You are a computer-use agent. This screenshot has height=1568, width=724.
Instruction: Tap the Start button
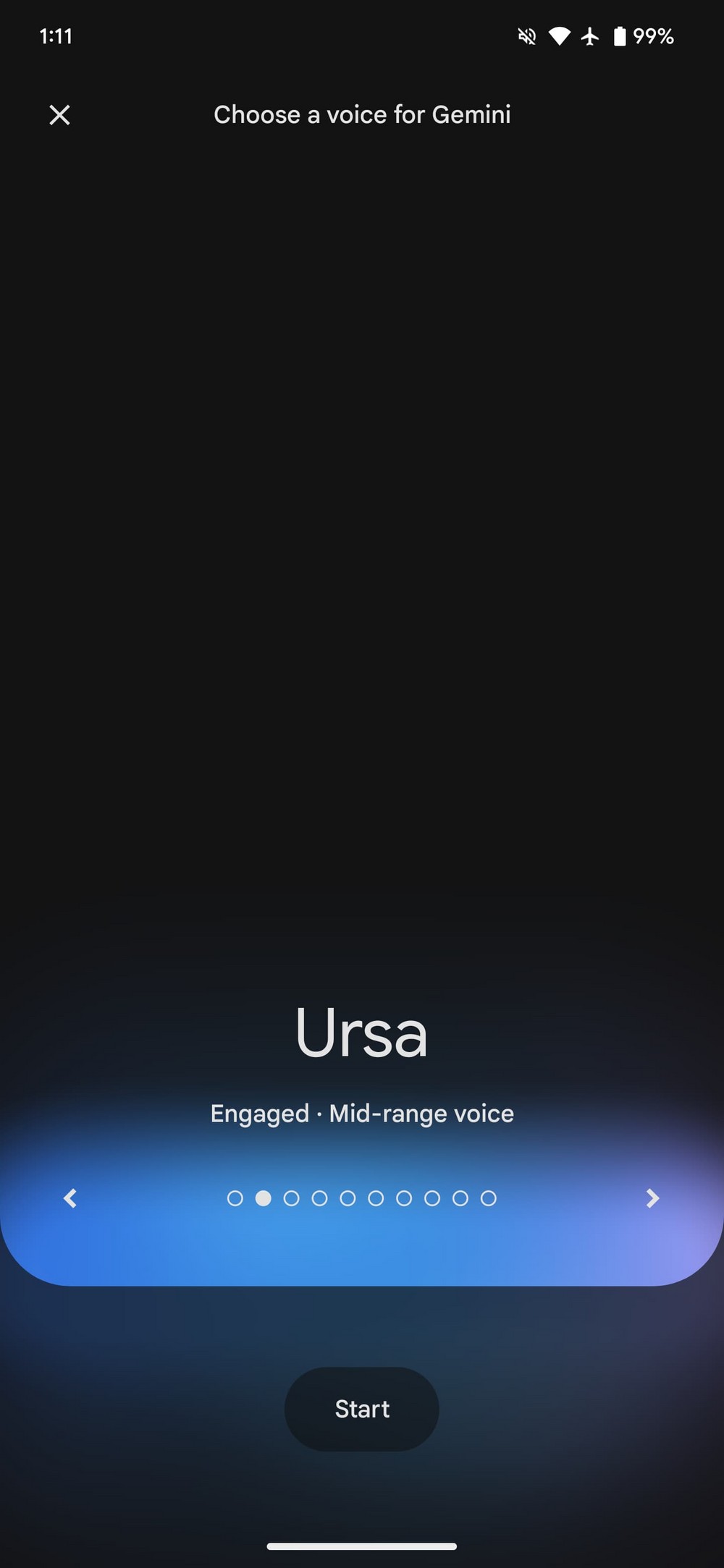click(361, 1409)
